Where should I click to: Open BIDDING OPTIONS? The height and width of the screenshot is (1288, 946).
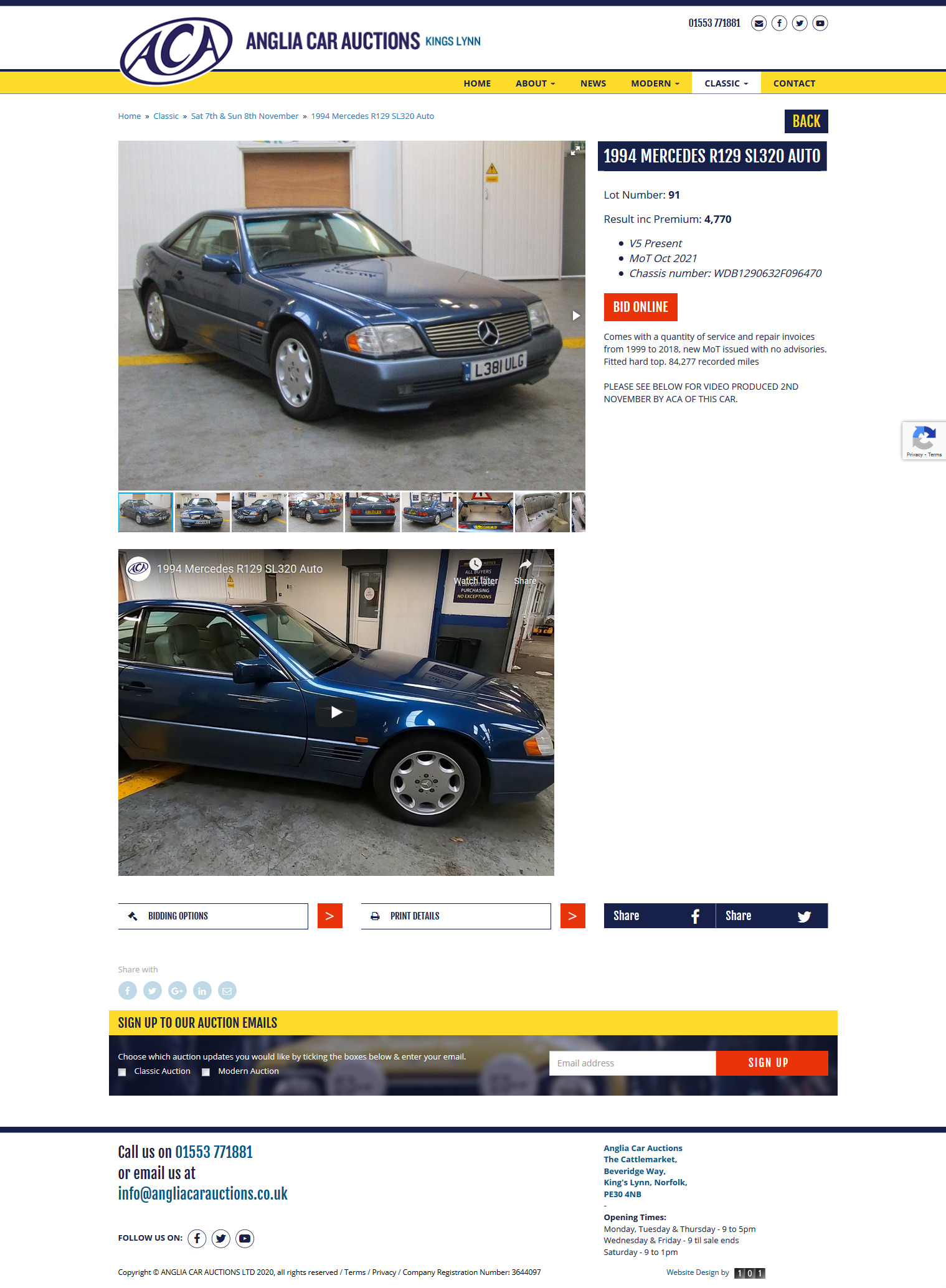[213, 916]
